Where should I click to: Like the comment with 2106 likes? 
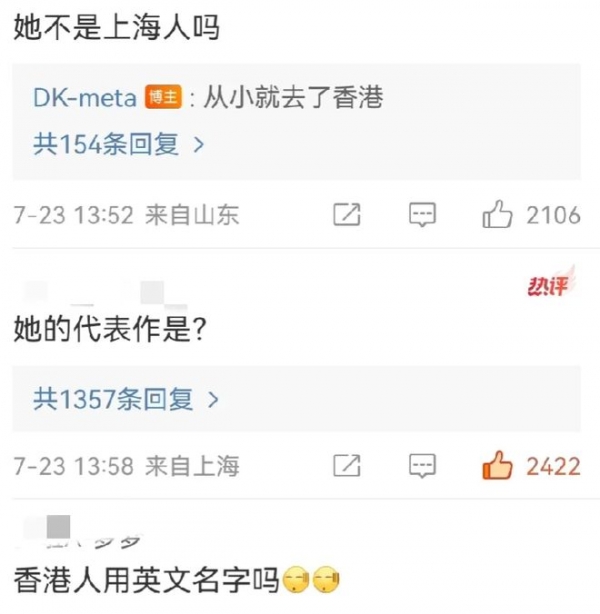pos(497,214)
